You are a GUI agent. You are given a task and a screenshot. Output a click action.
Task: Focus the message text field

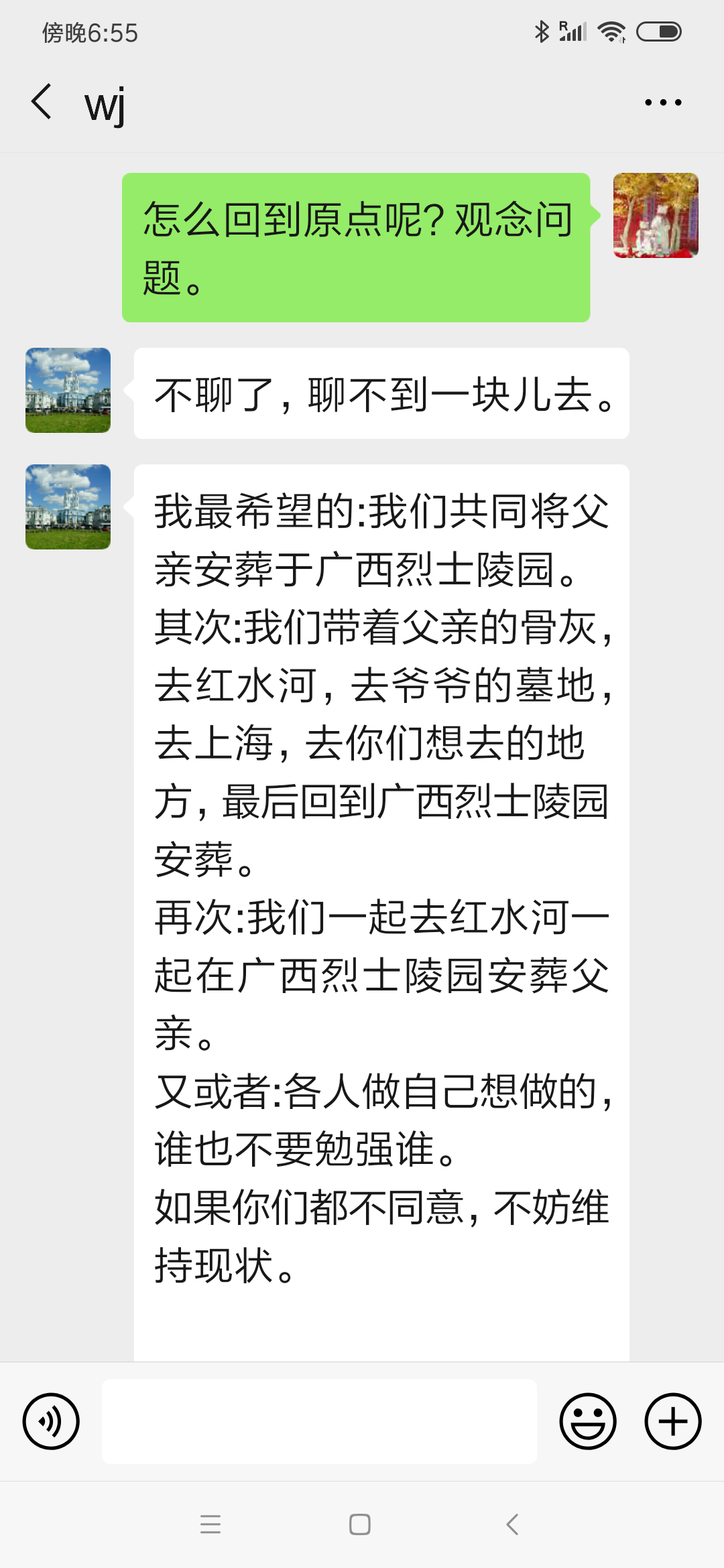tap(319, 1421)
